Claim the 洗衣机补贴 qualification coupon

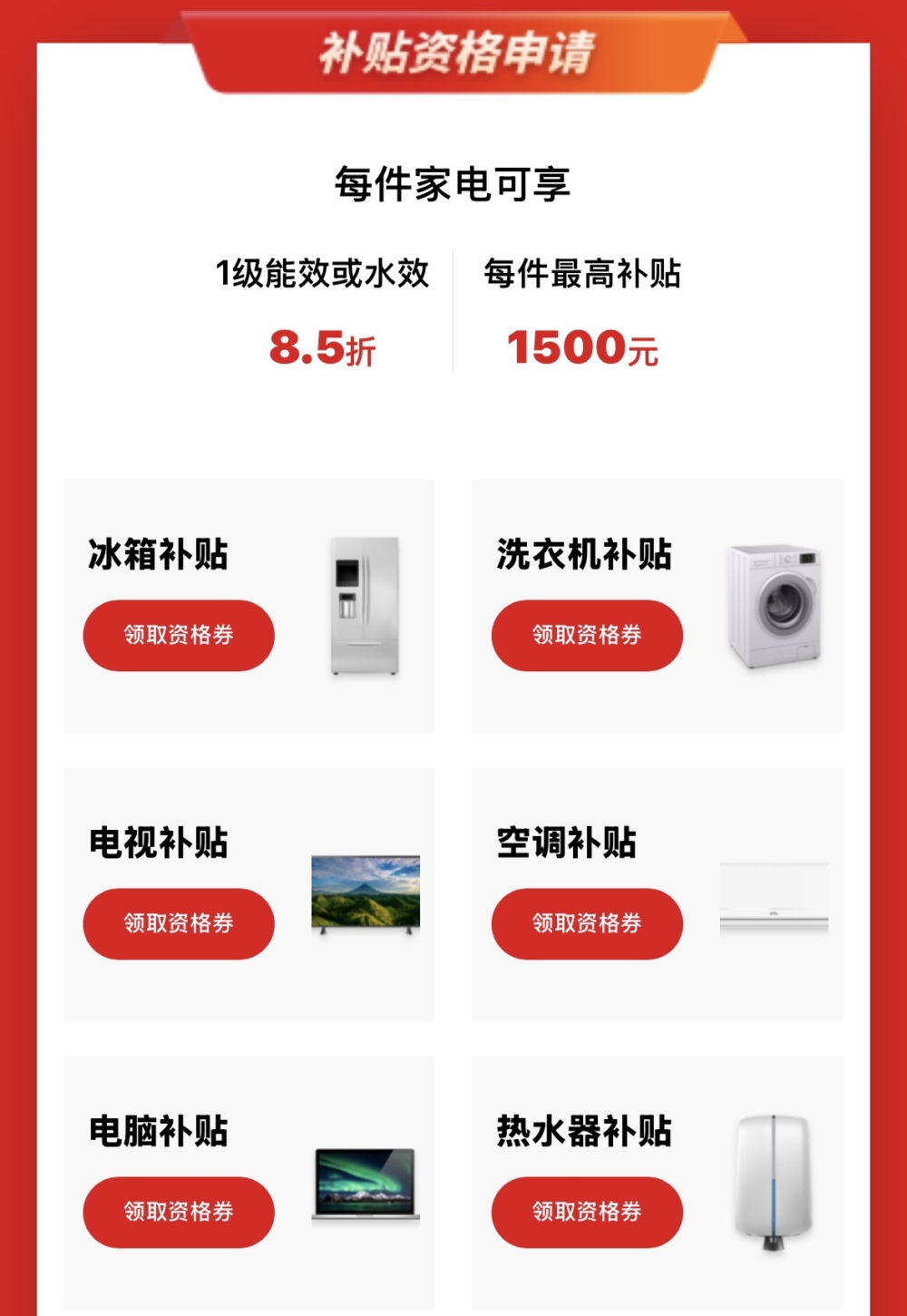point(586,636)
